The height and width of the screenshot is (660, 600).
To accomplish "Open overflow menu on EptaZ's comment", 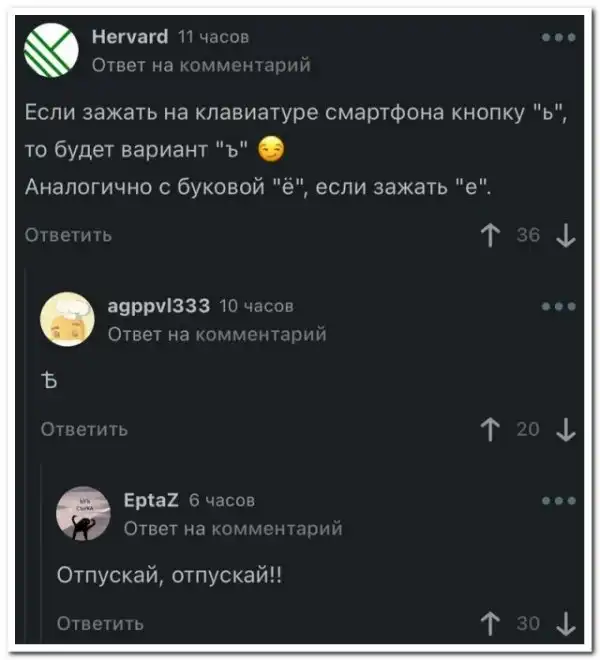I will (558, 500).
